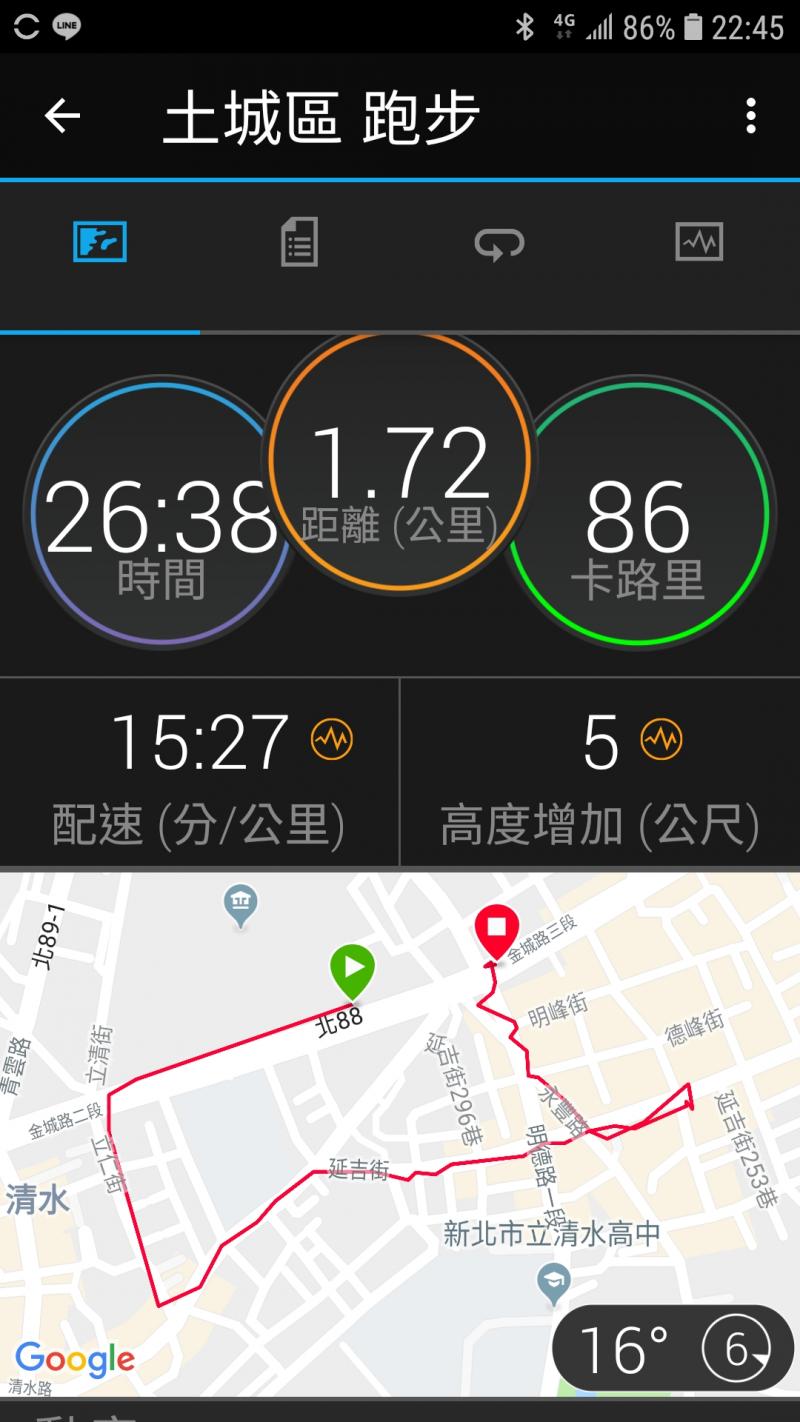Open the elevation gain chart icon
The width and height of the screenshot is (800, 1422).
[661, 740]
